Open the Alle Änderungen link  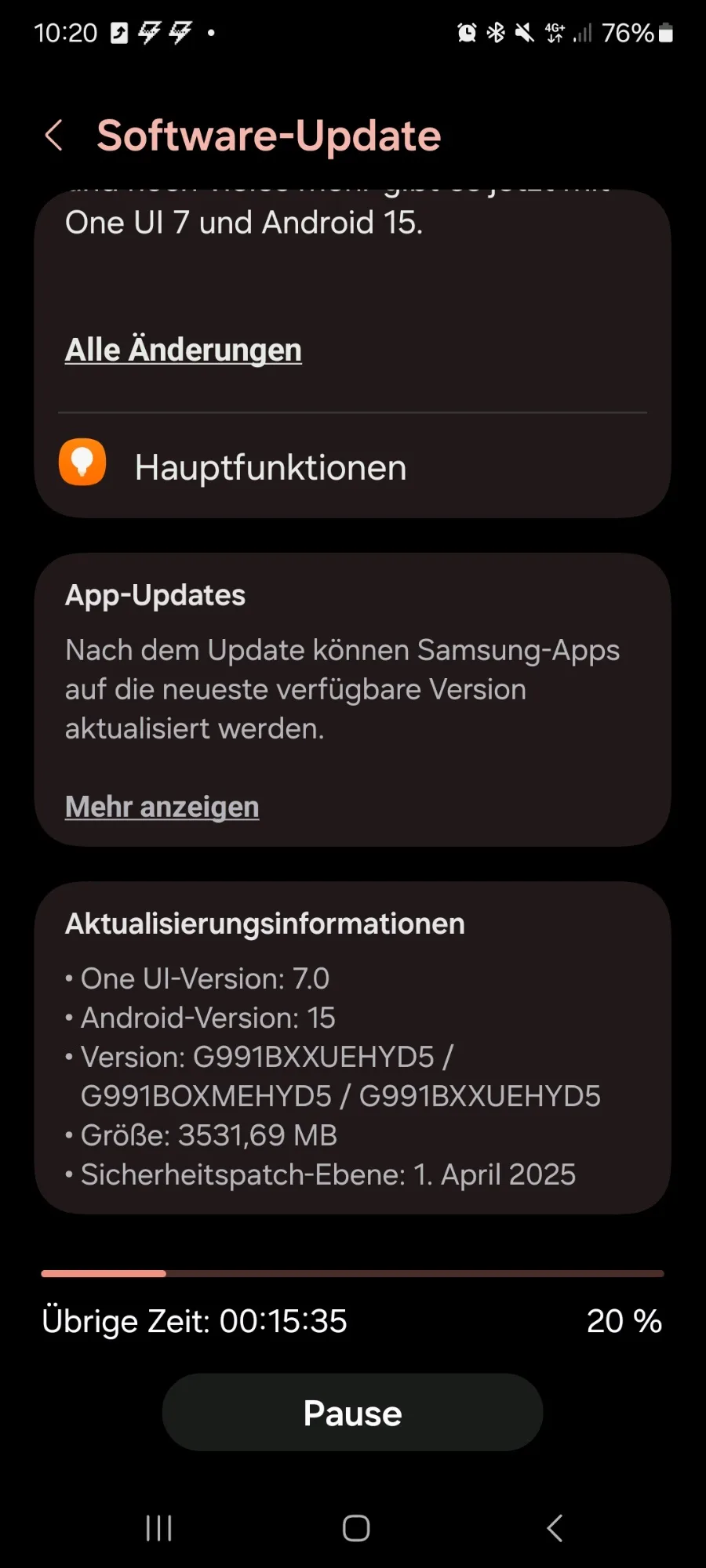click(x=184, y=350)
